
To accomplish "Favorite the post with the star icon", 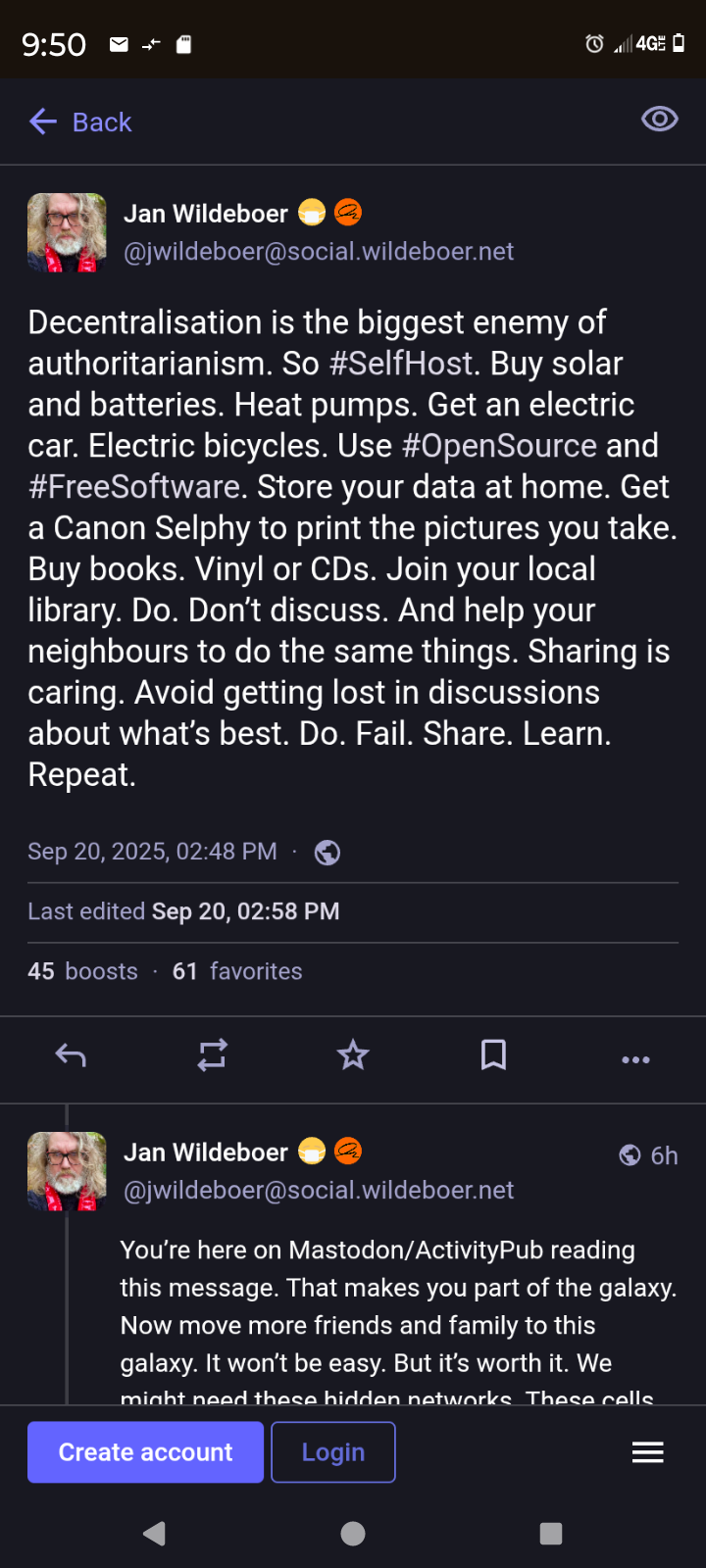I will pos(353,1055).
